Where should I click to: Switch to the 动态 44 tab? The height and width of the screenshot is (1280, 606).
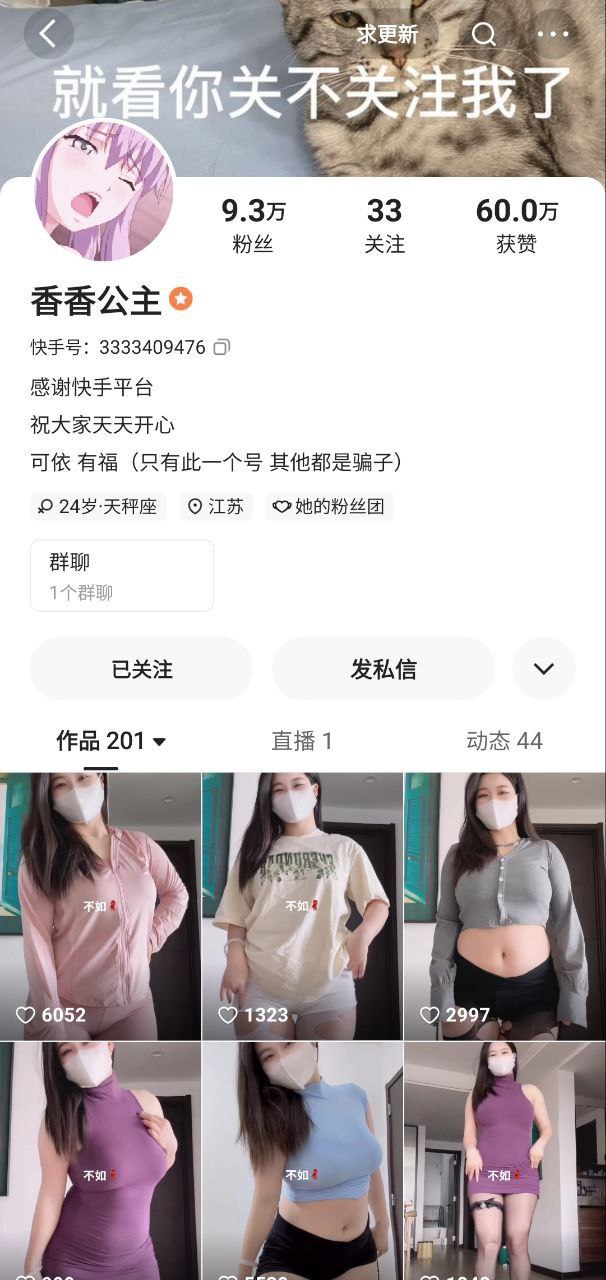(x=504, y=741)
